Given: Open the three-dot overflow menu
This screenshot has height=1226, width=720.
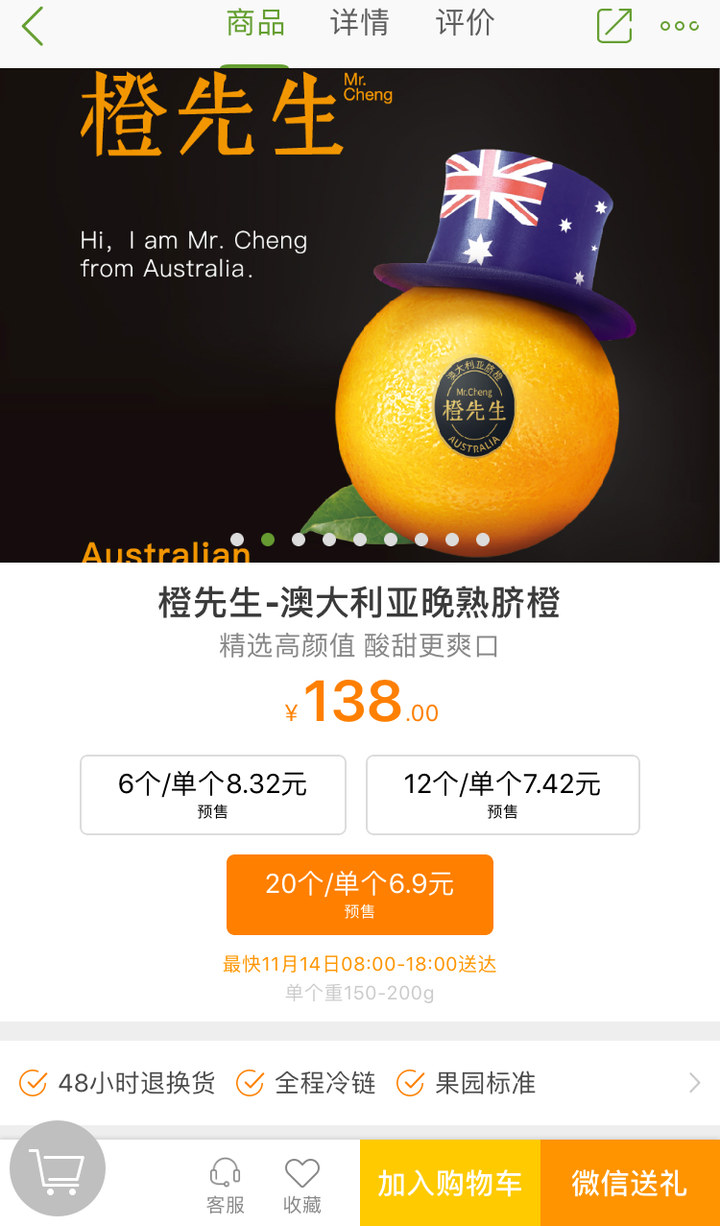Looking at the screenshot, I should pos(679,26).
